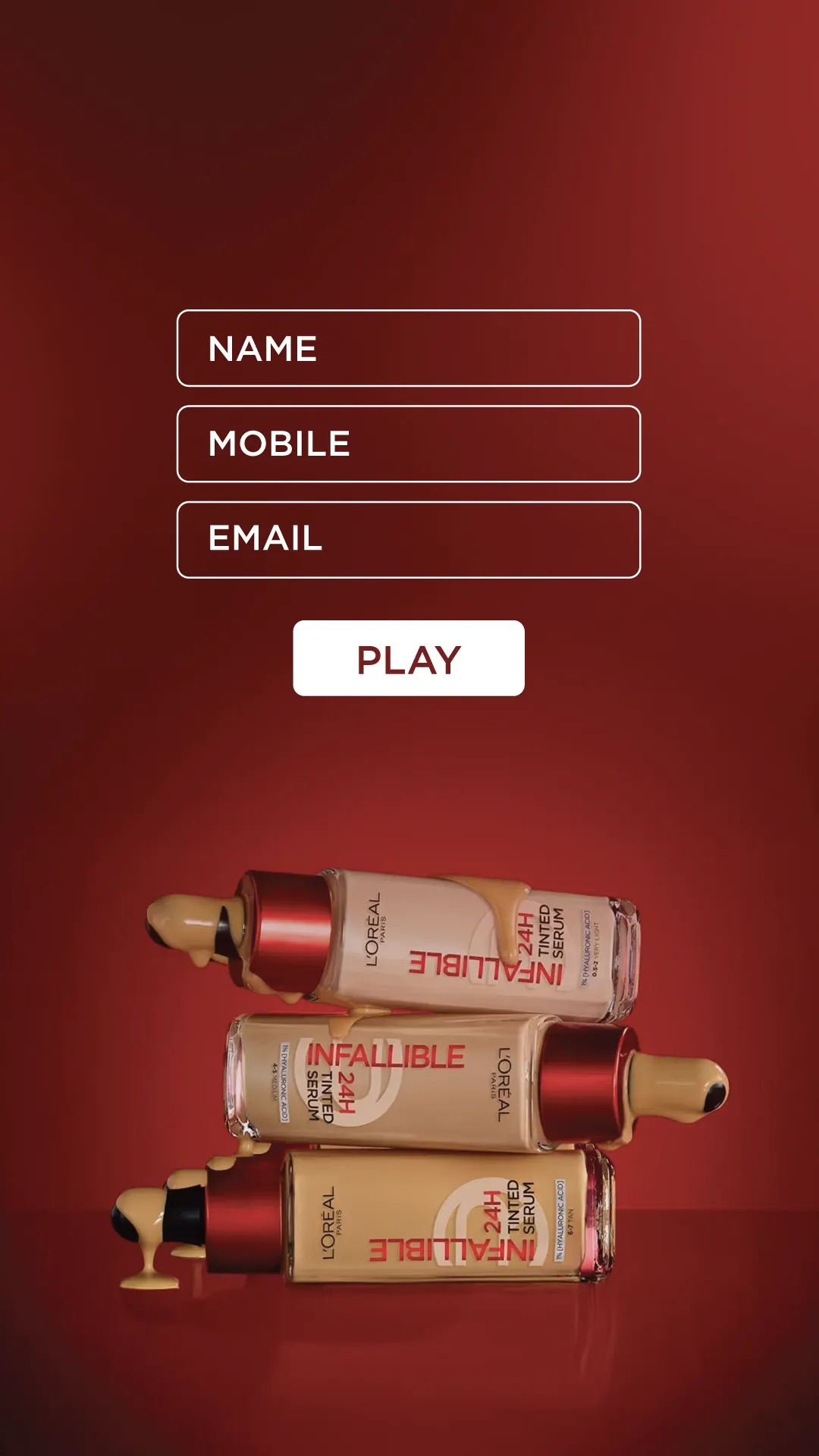Click inside the NAME input field
The image size is (819, 1456).
(408, 347)
